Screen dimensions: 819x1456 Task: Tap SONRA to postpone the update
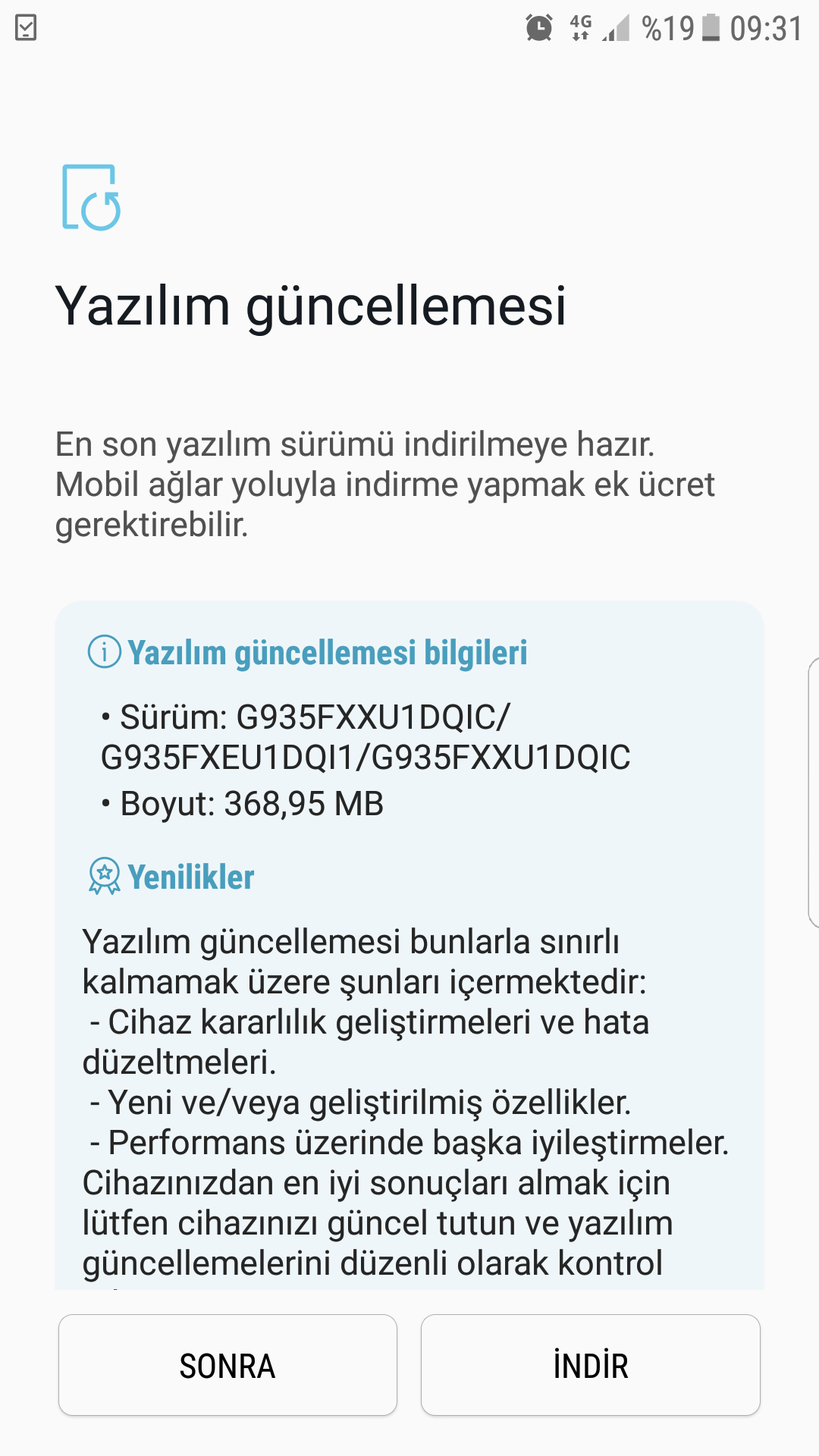click(x=227, y=1366)
